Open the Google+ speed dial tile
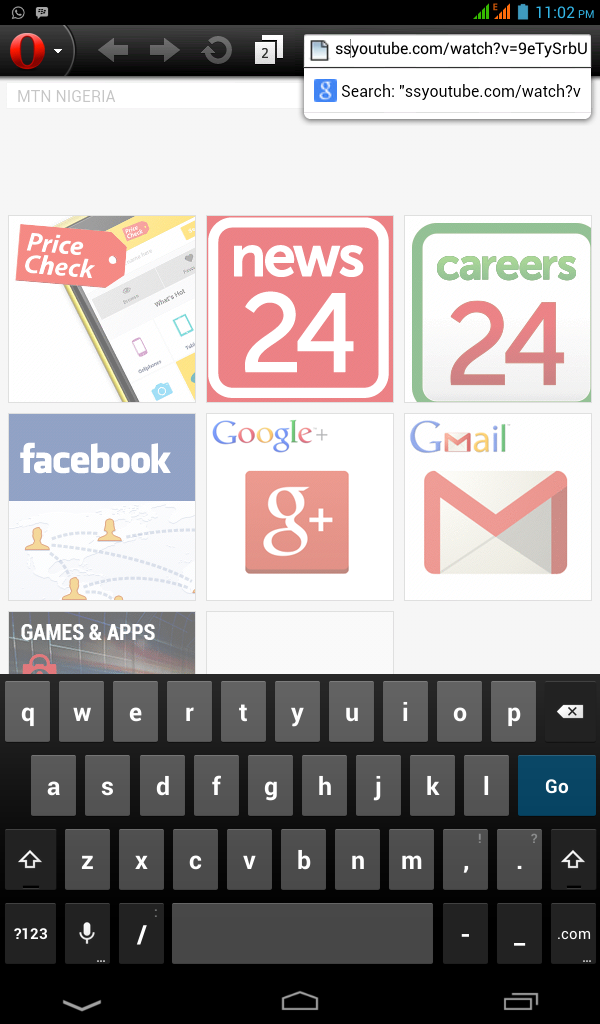Screen dimensions: 600x1024 (x=300, y=506)
